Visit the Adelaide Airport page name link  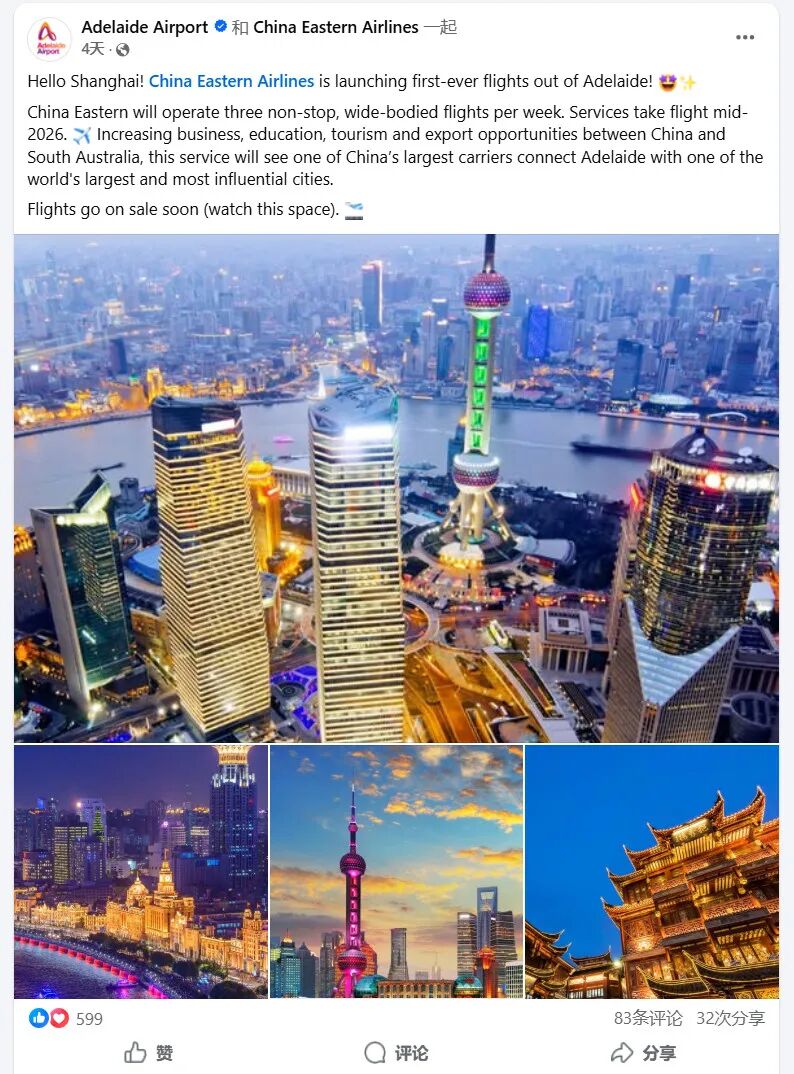145,27
